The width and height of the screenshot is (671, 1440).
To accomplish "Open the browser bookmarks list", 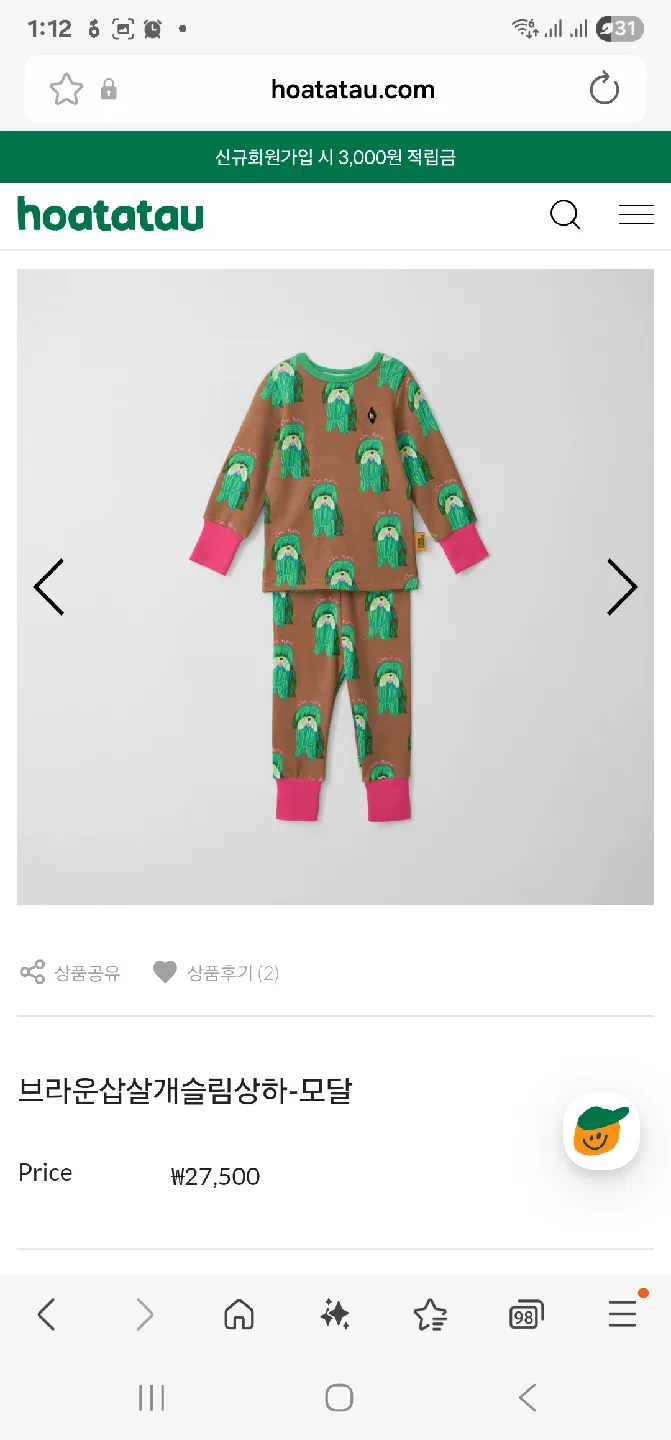I will tap(430, 1315).
